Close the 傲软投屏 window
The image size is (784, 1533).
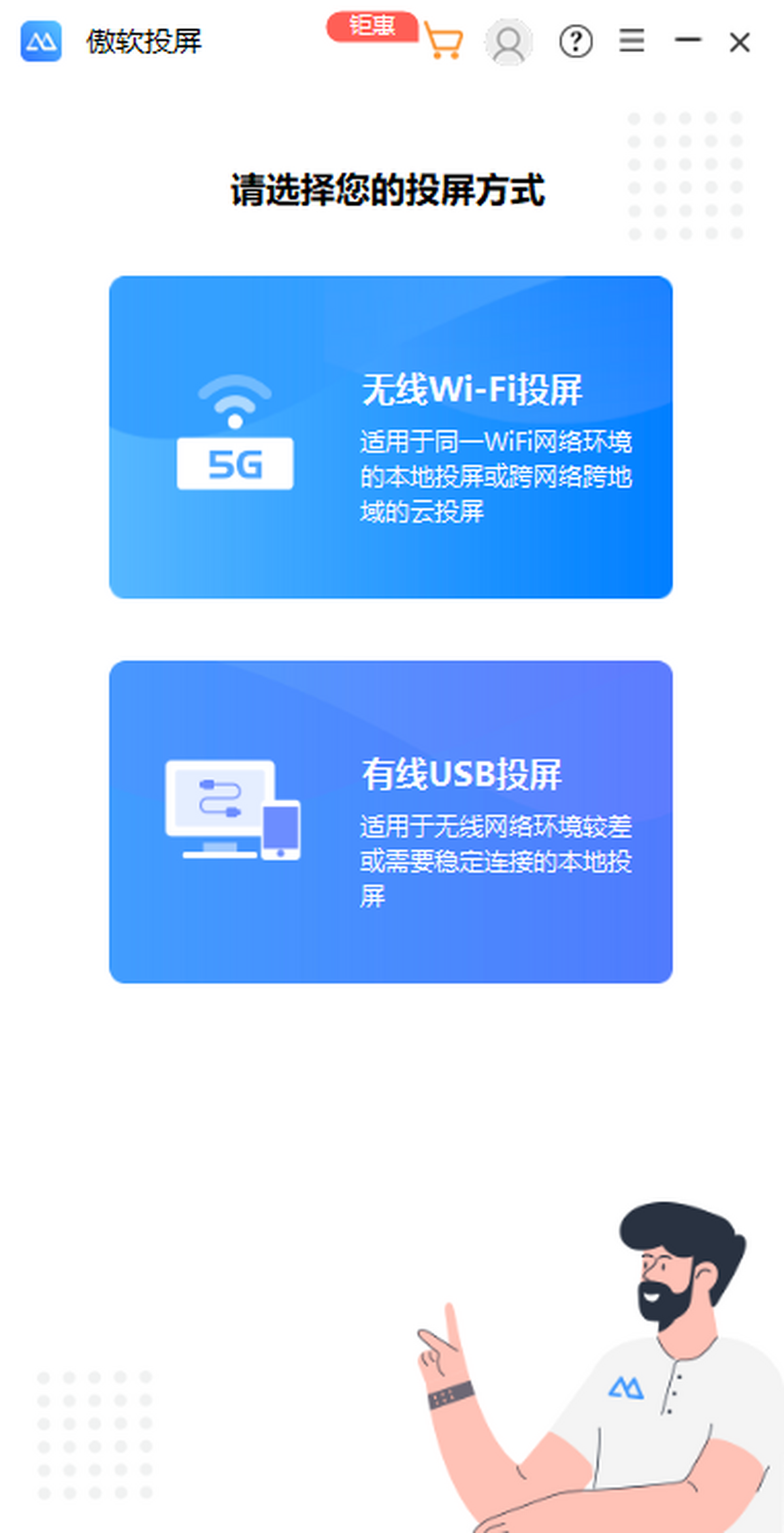740,42
